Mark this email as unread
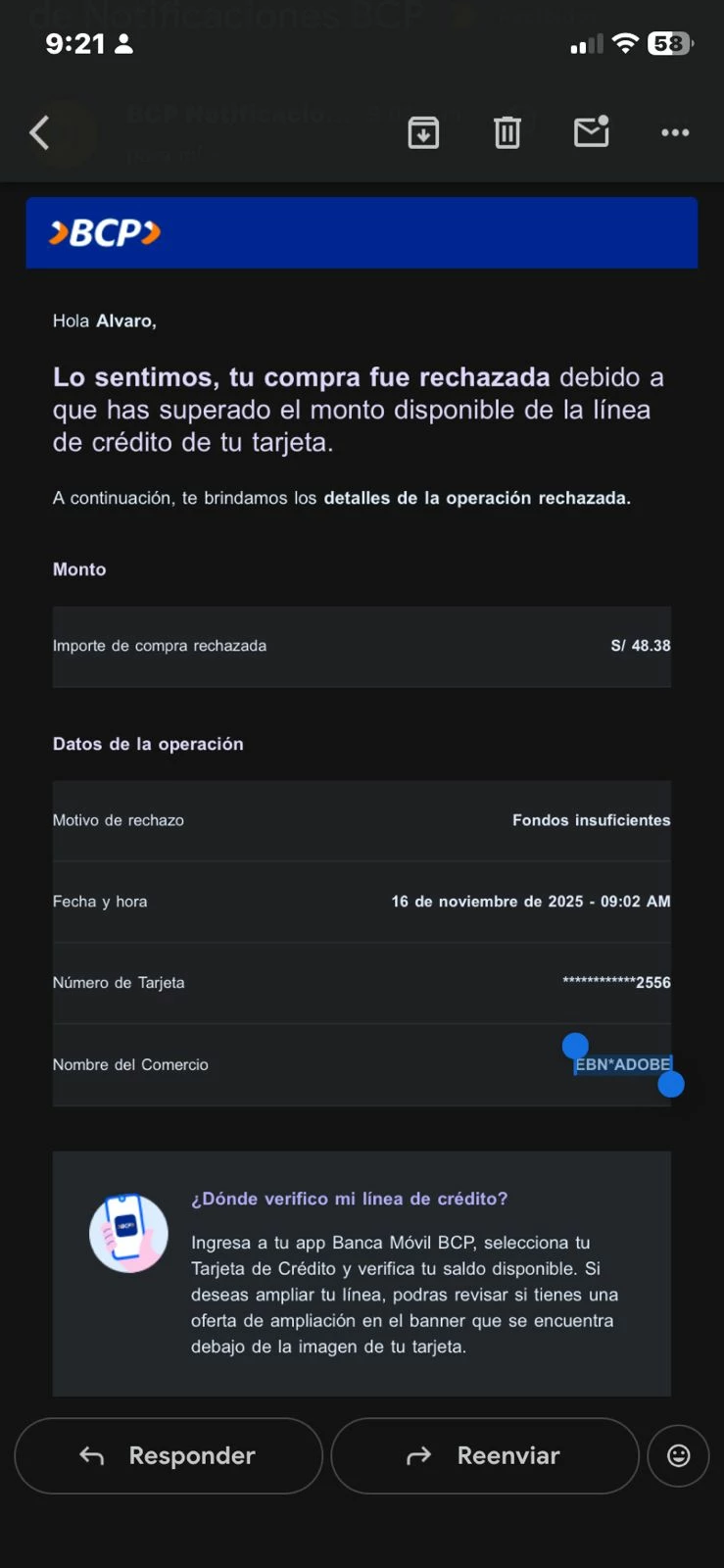The image size is (724, 1568). click(592, 132)
